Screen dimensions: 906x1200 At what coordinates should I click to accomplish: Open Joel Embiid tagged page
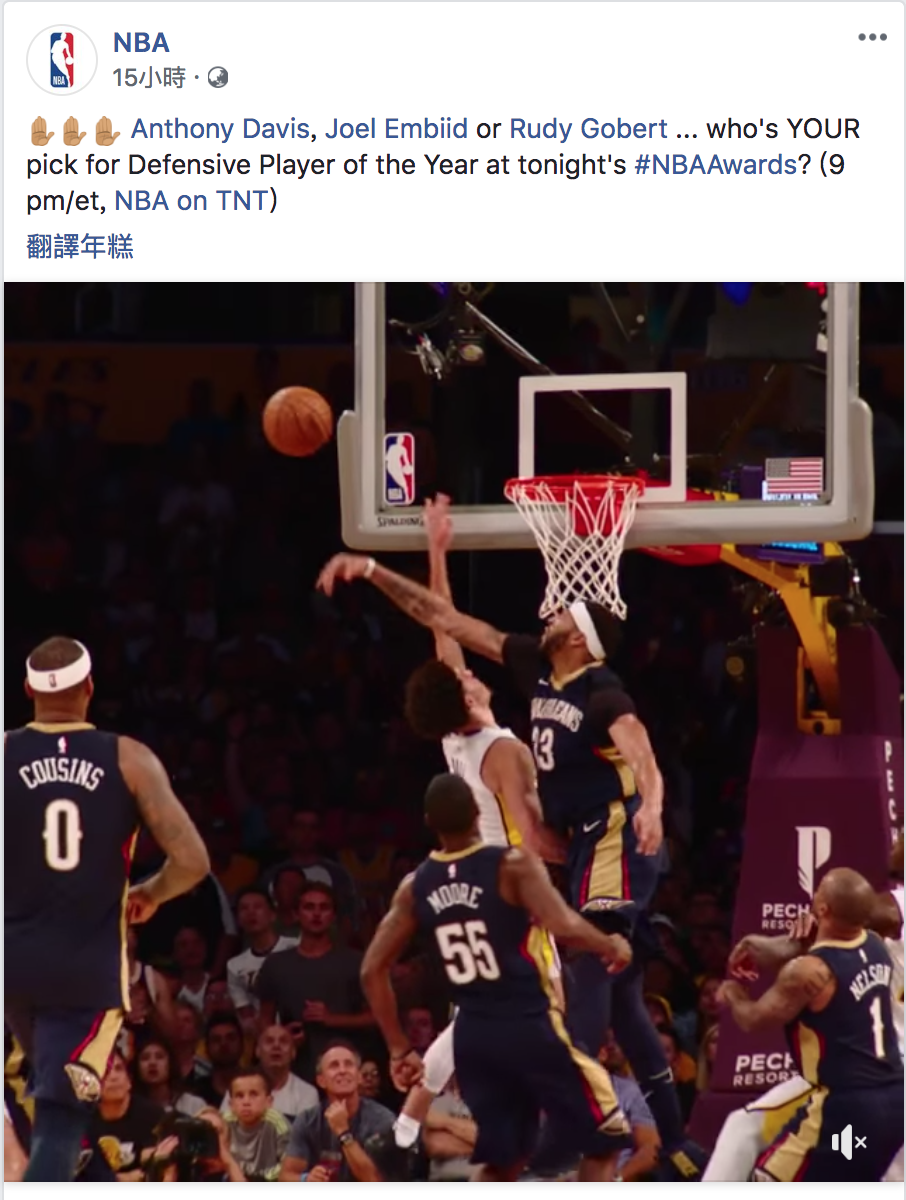396,129
